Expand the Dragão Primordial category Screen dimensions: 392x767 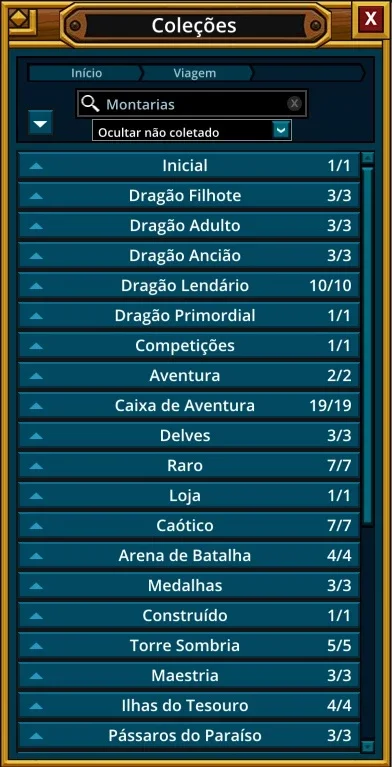[x=189, y=316]
